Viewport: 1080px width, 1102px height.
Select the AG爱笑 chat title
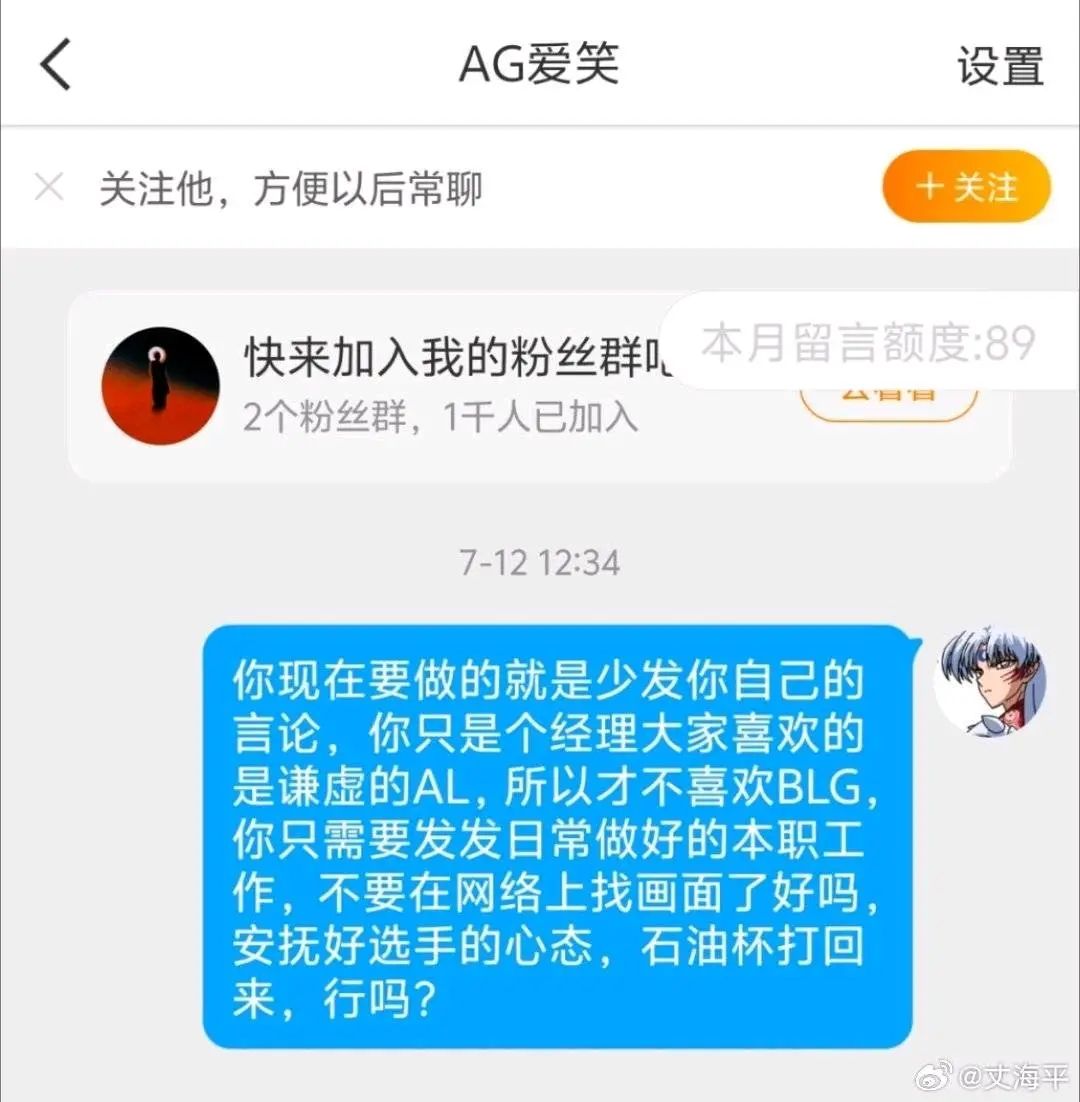click(x=539, y=64)
